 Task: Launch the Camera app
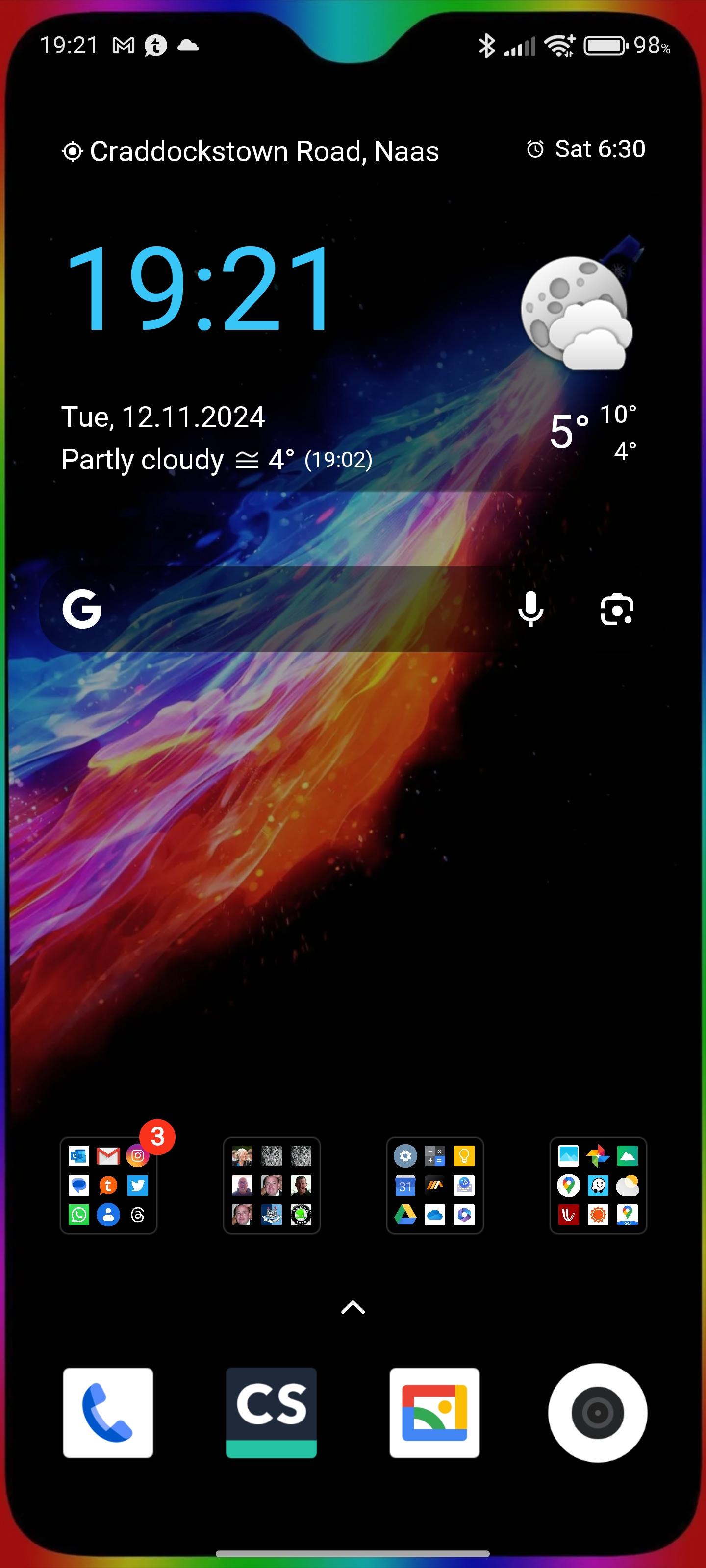(x=598, y=1412)
